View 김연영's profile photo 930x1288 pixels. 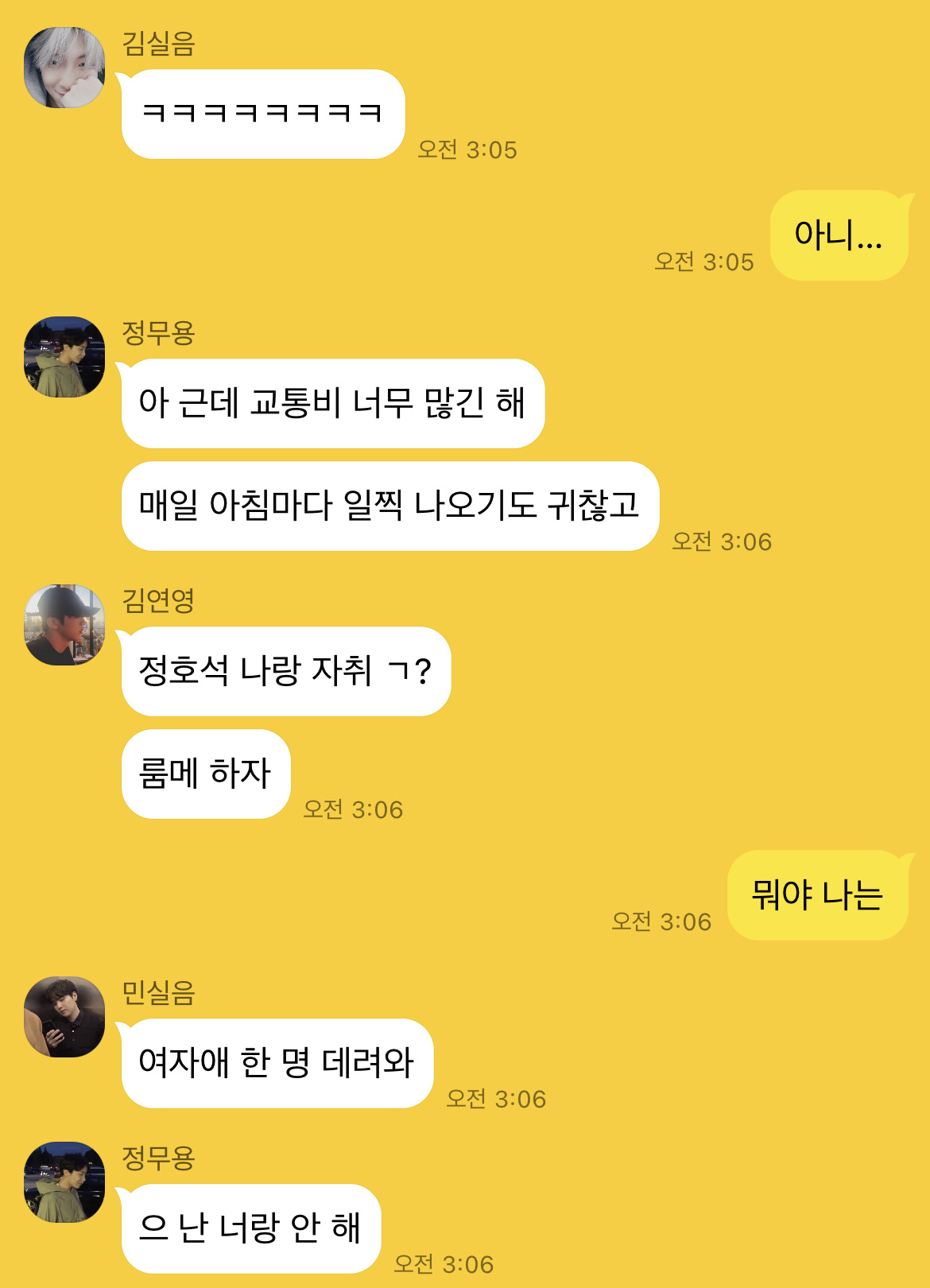click(64, 625)
